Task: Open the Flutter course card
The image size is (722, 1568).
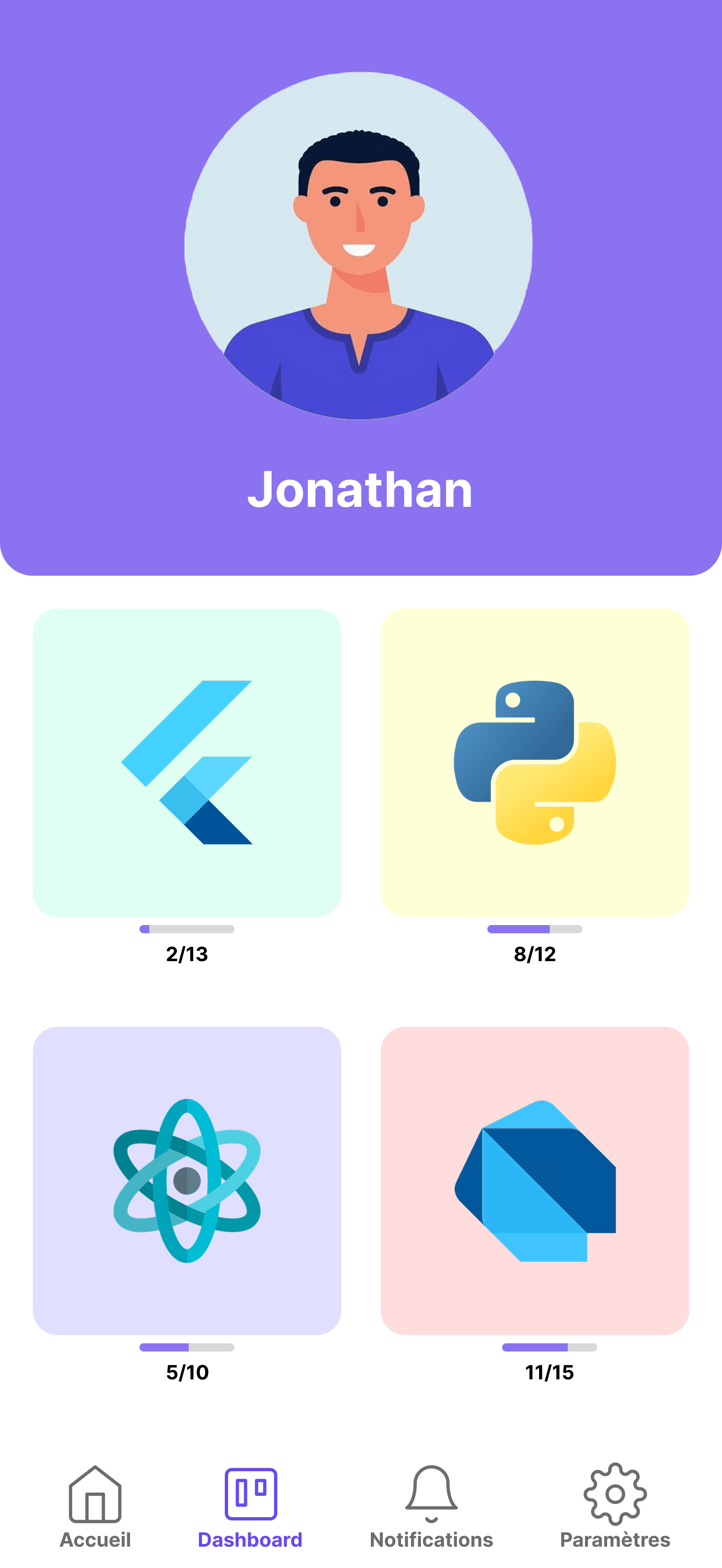Action: click(187, 762)
